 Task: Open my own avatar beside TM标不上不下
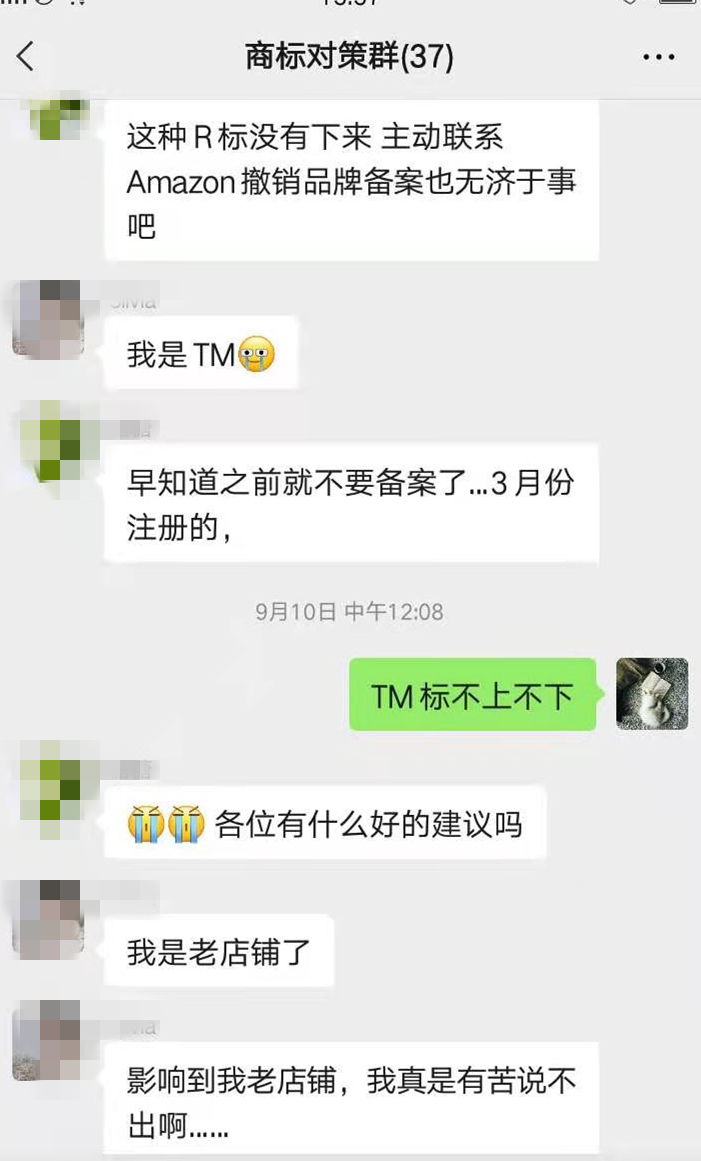[x=652, y=694]
